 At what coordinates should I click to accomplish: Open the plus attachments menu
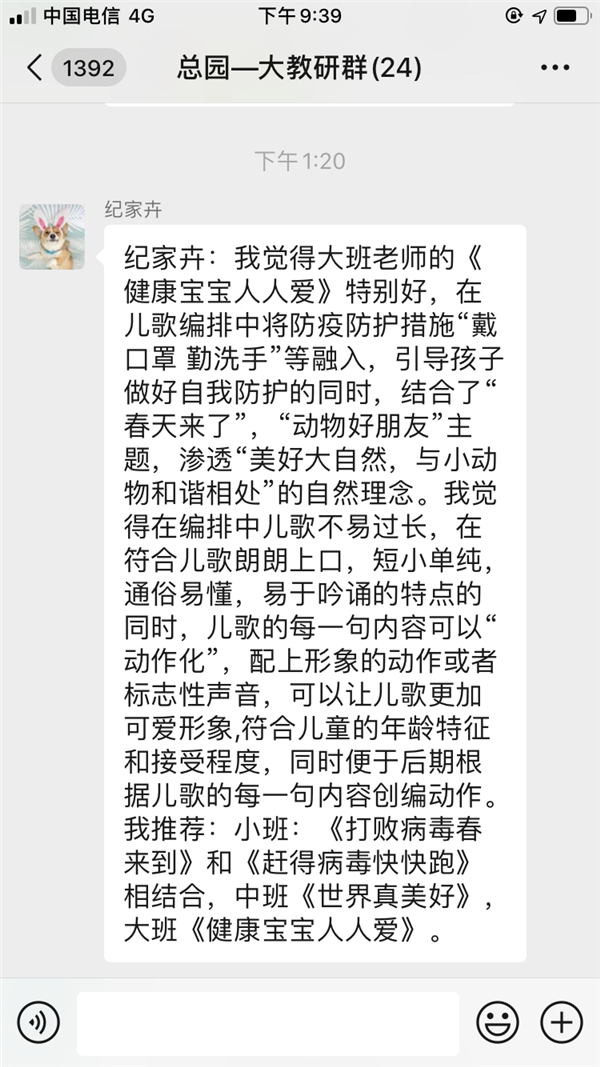(561, 1022)
